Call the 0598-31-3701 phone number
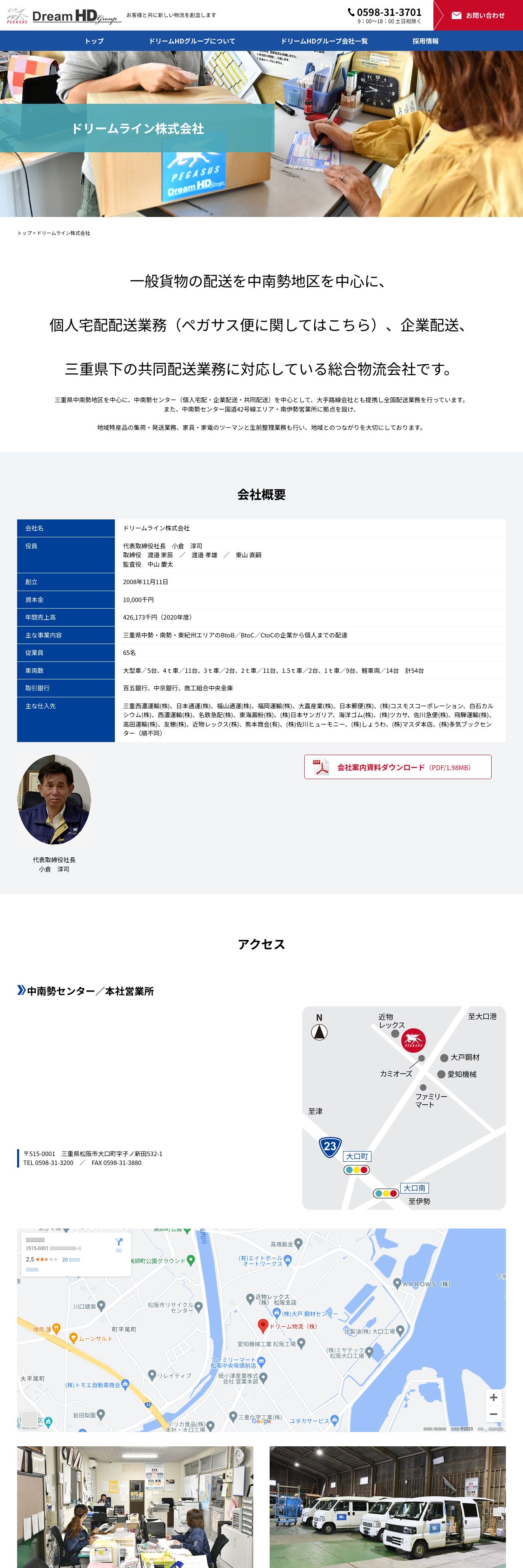The width and height of the screenshot is (523, 1568). pos(385,12)
